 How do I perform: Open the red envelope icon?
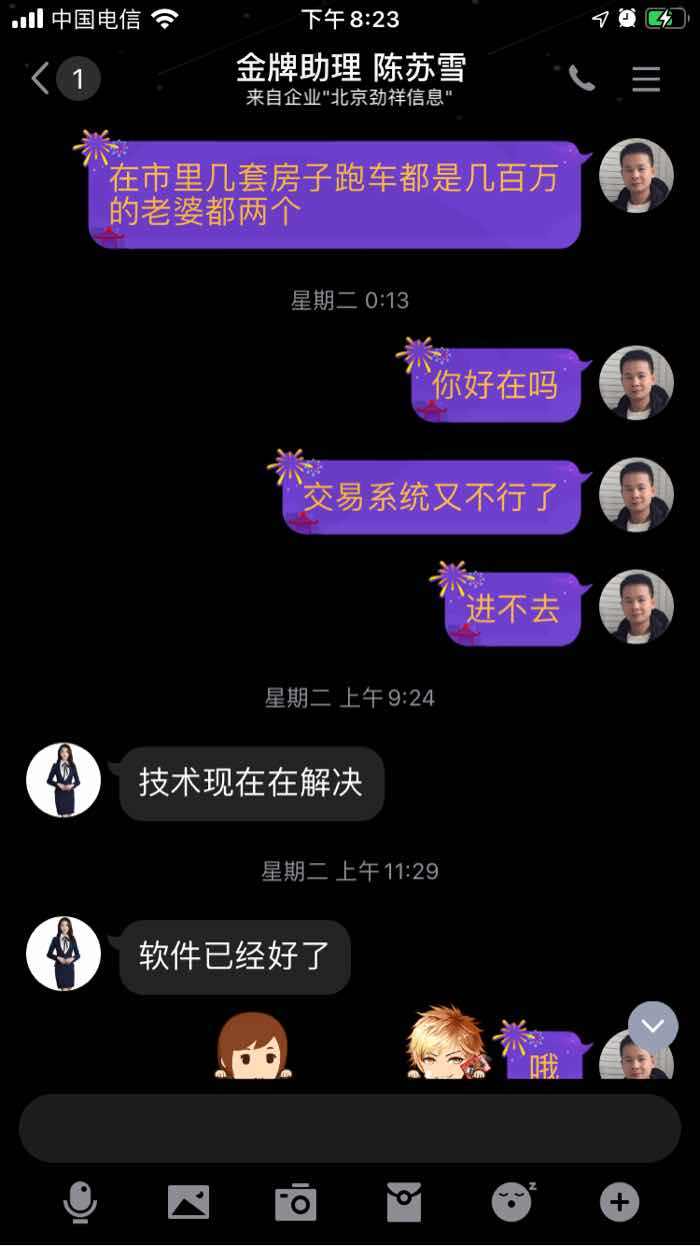pyautogui.click(x=404, y=1201)
